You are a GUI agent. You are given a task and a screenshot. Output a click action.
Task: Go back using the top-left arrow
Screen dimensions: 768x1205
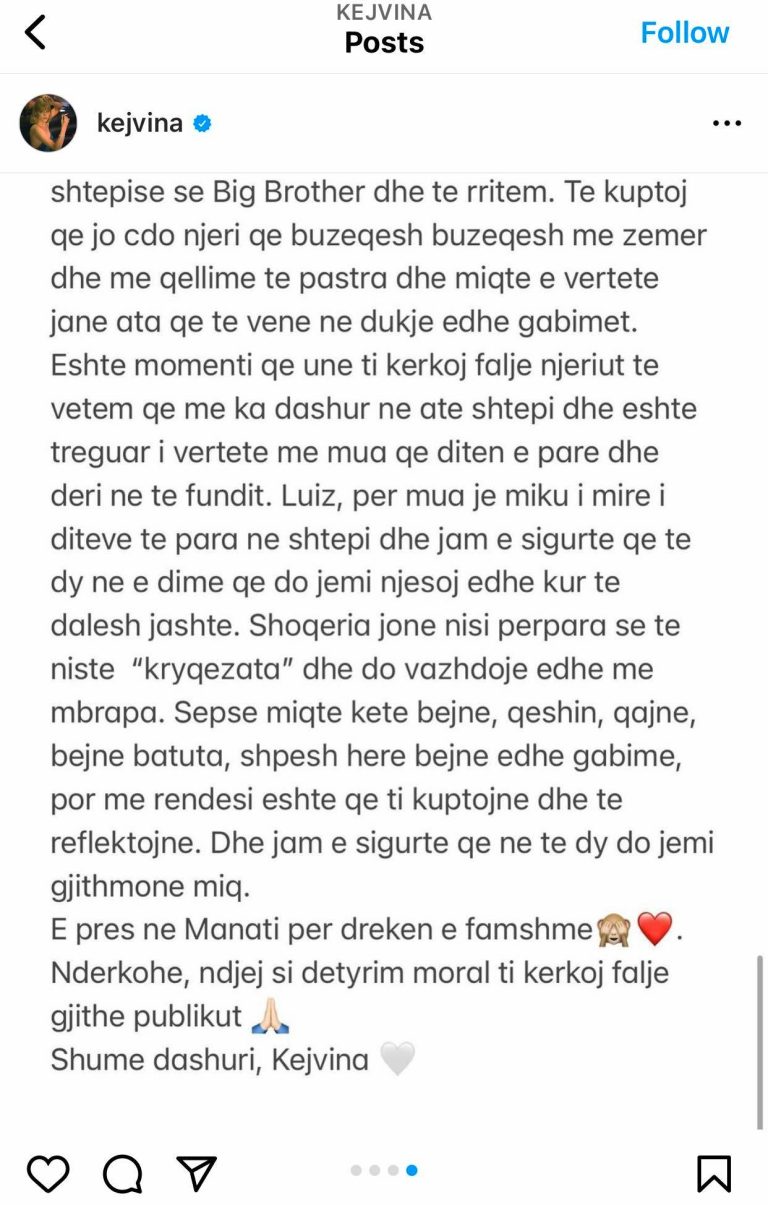pos(36,32)
